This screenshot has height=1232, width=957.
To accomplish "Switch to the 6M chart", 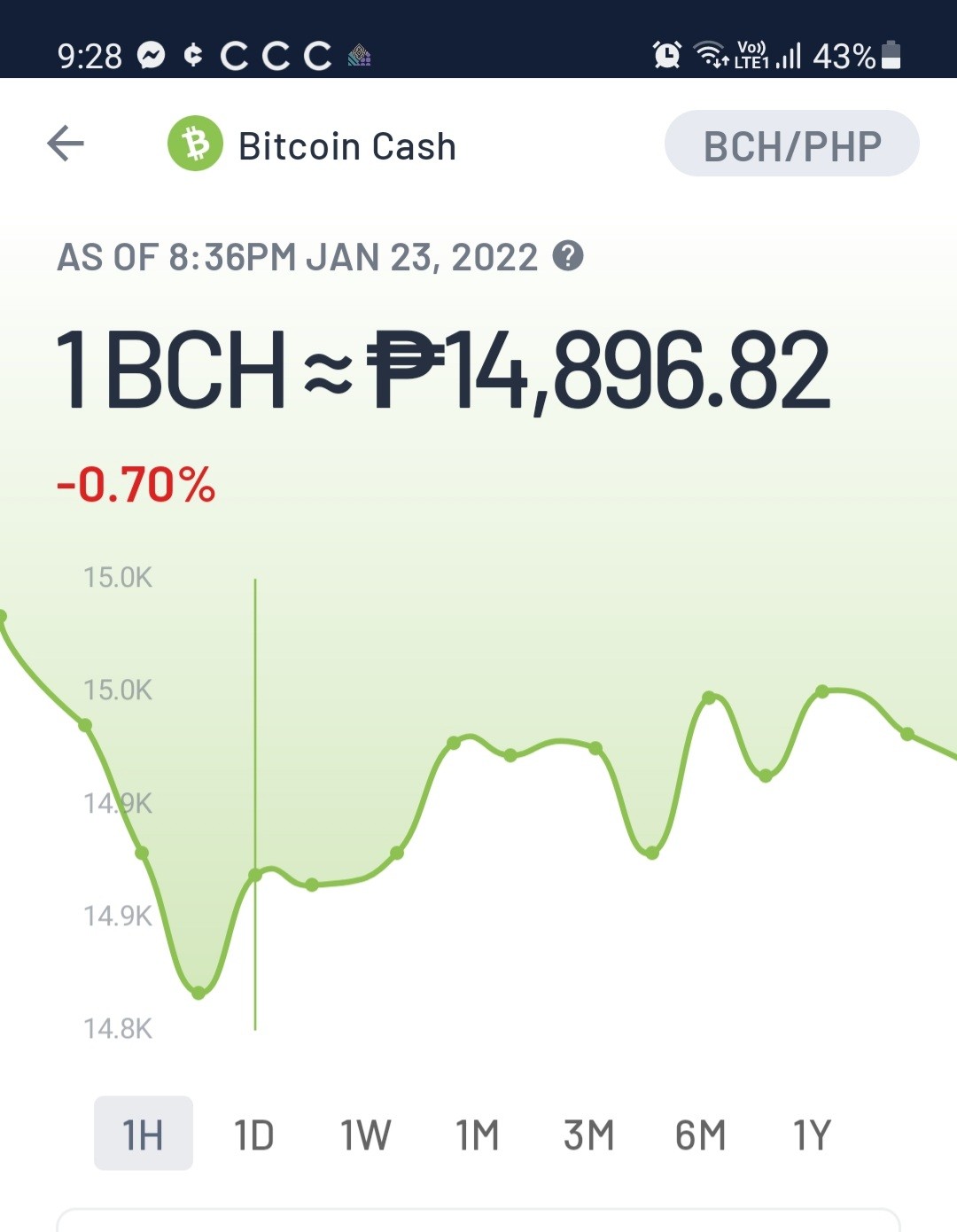I will click(x=700, y=1135).
